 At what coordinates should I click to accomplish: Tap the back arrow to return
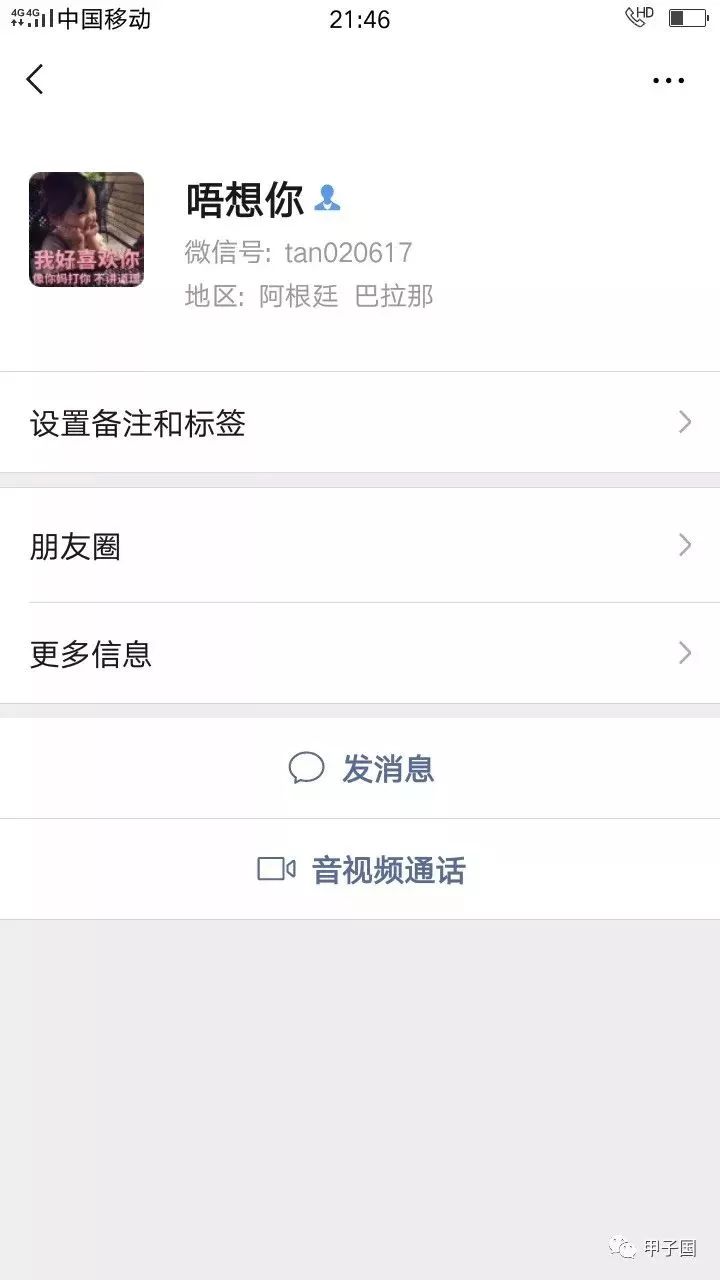click(35, 79)
